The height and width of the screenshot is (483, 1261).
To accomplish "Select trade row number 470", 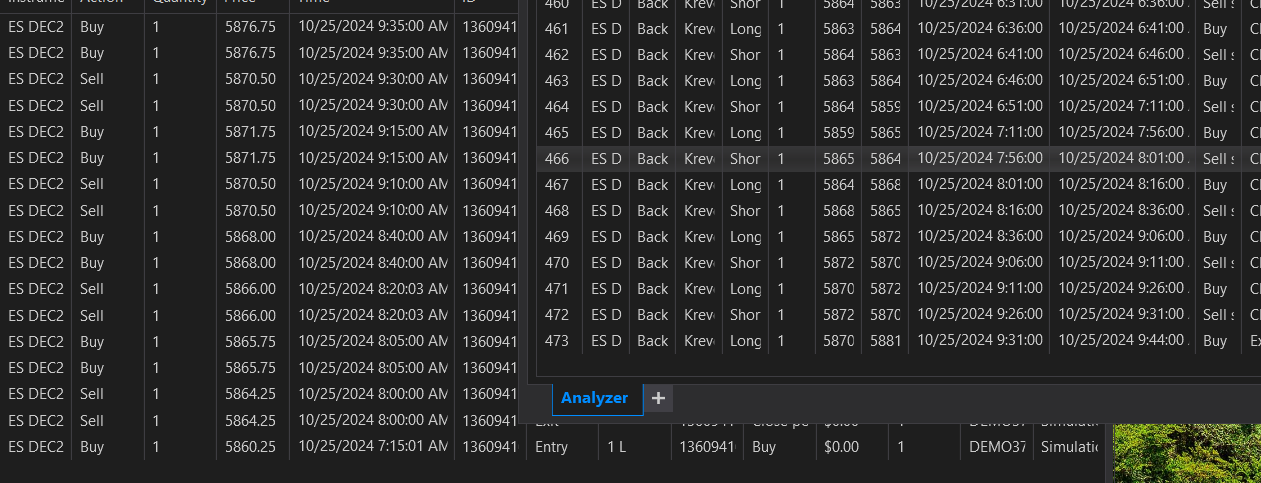I will click(557, 263).
